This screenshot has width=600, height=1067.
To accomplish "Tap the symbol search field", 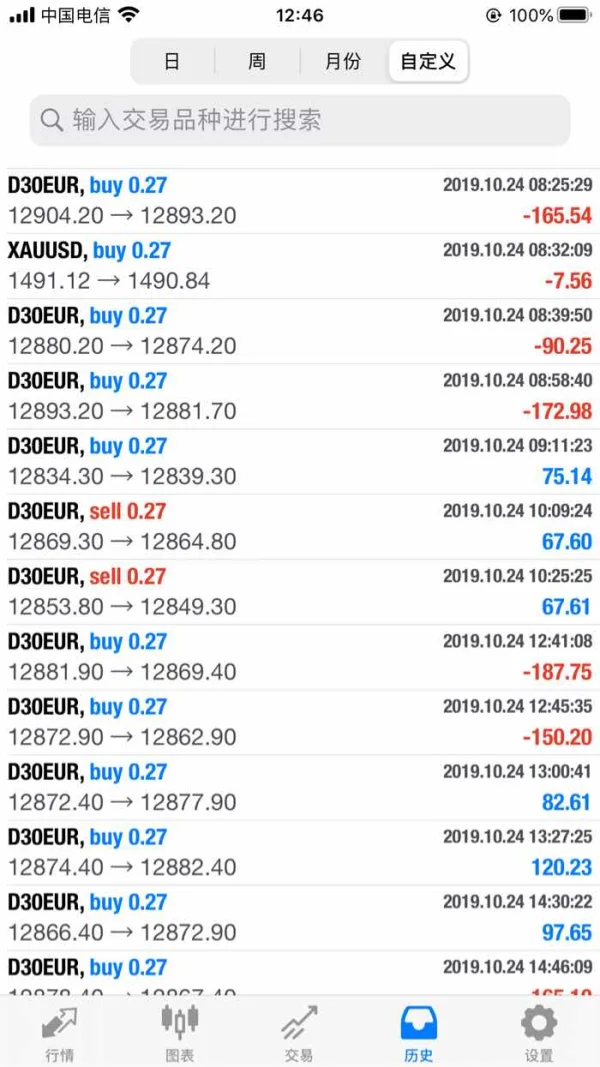I will tap(300, 121).
